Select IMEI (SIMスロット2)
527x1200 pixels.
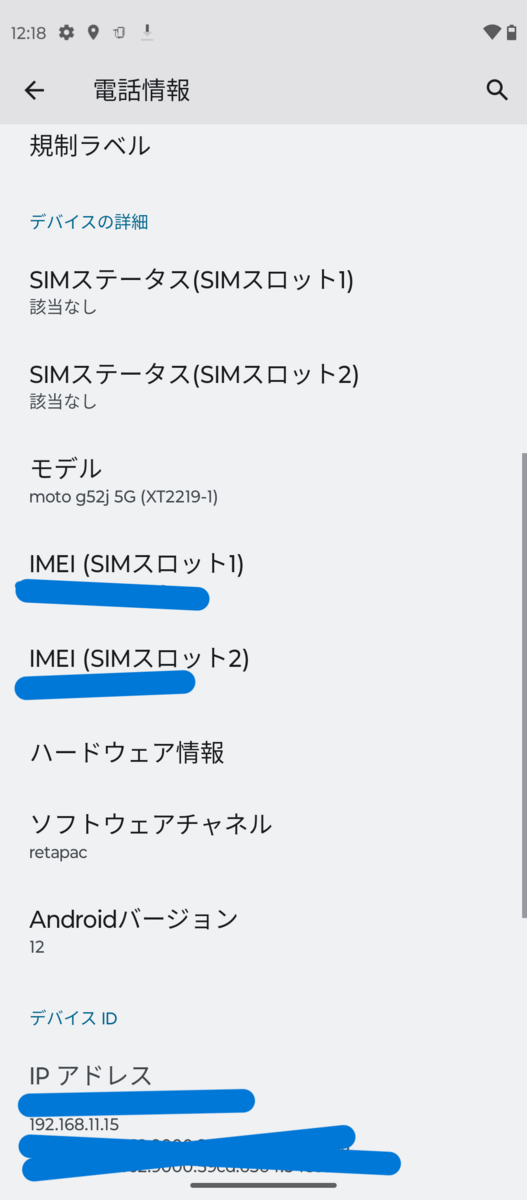[x=263, y=669]
